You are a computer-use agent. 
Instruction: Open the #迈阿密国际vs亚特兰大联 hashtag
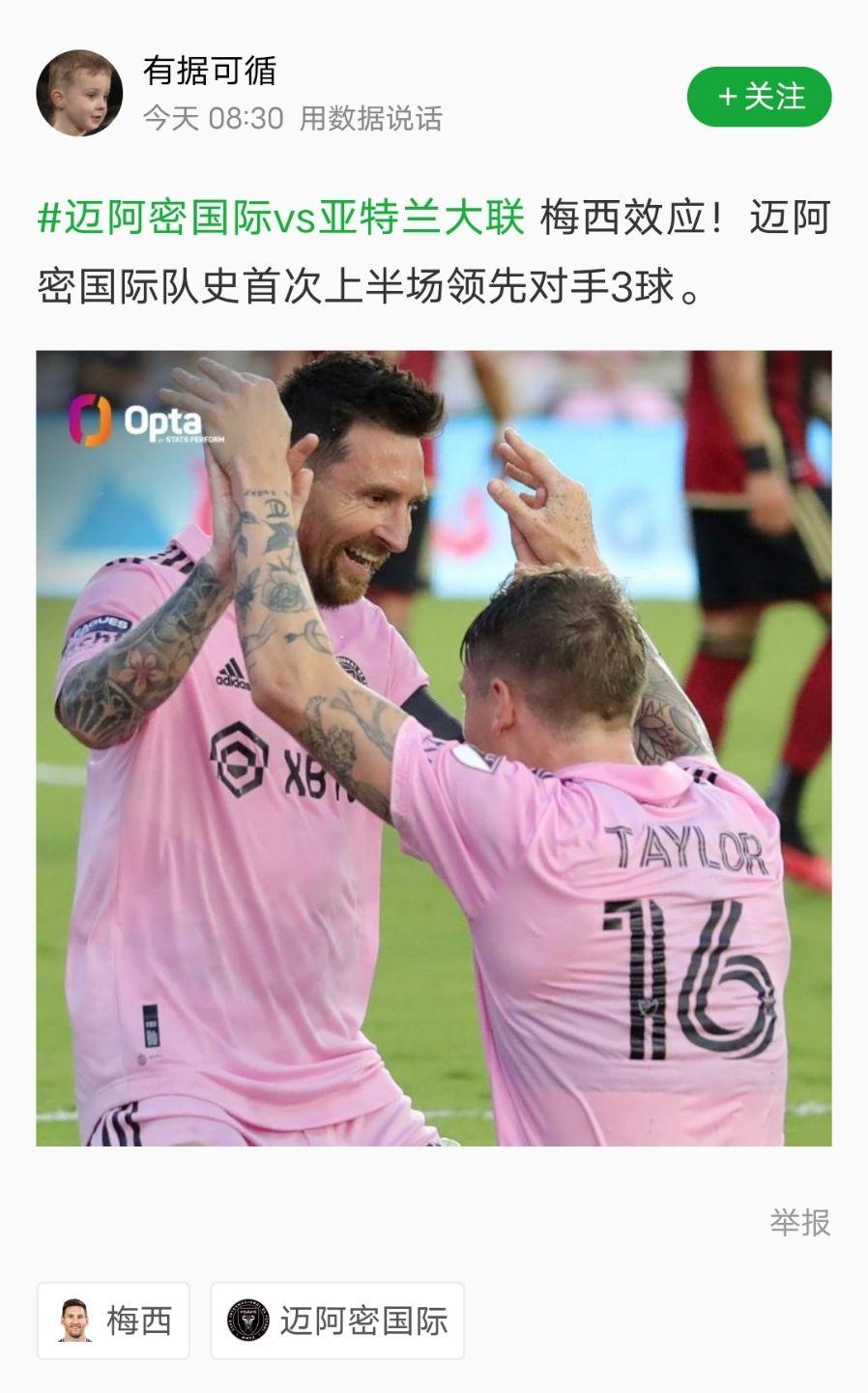280,218
